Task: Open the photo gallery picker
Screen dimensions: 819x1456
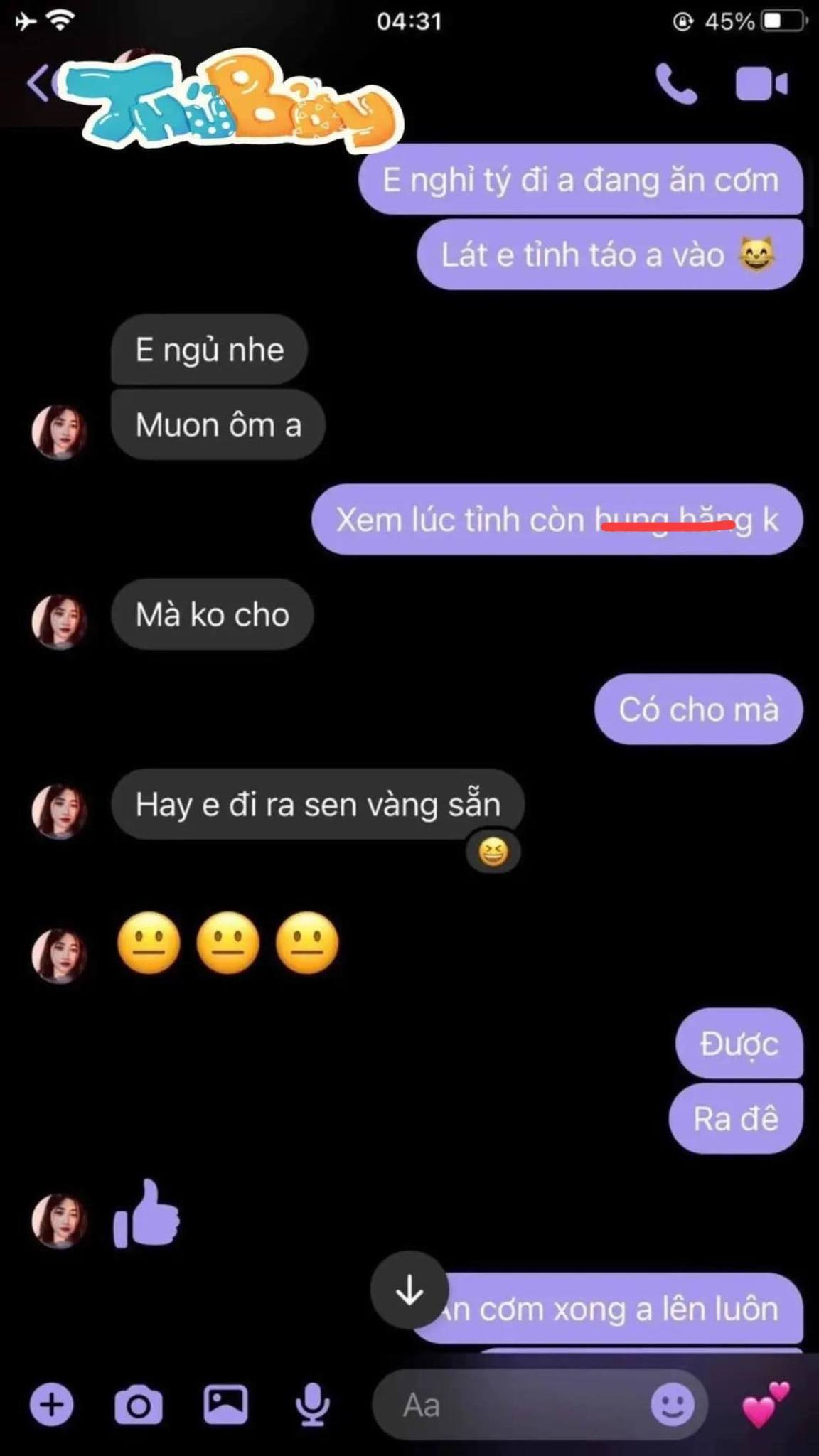Action: (x=225, y=1405)
